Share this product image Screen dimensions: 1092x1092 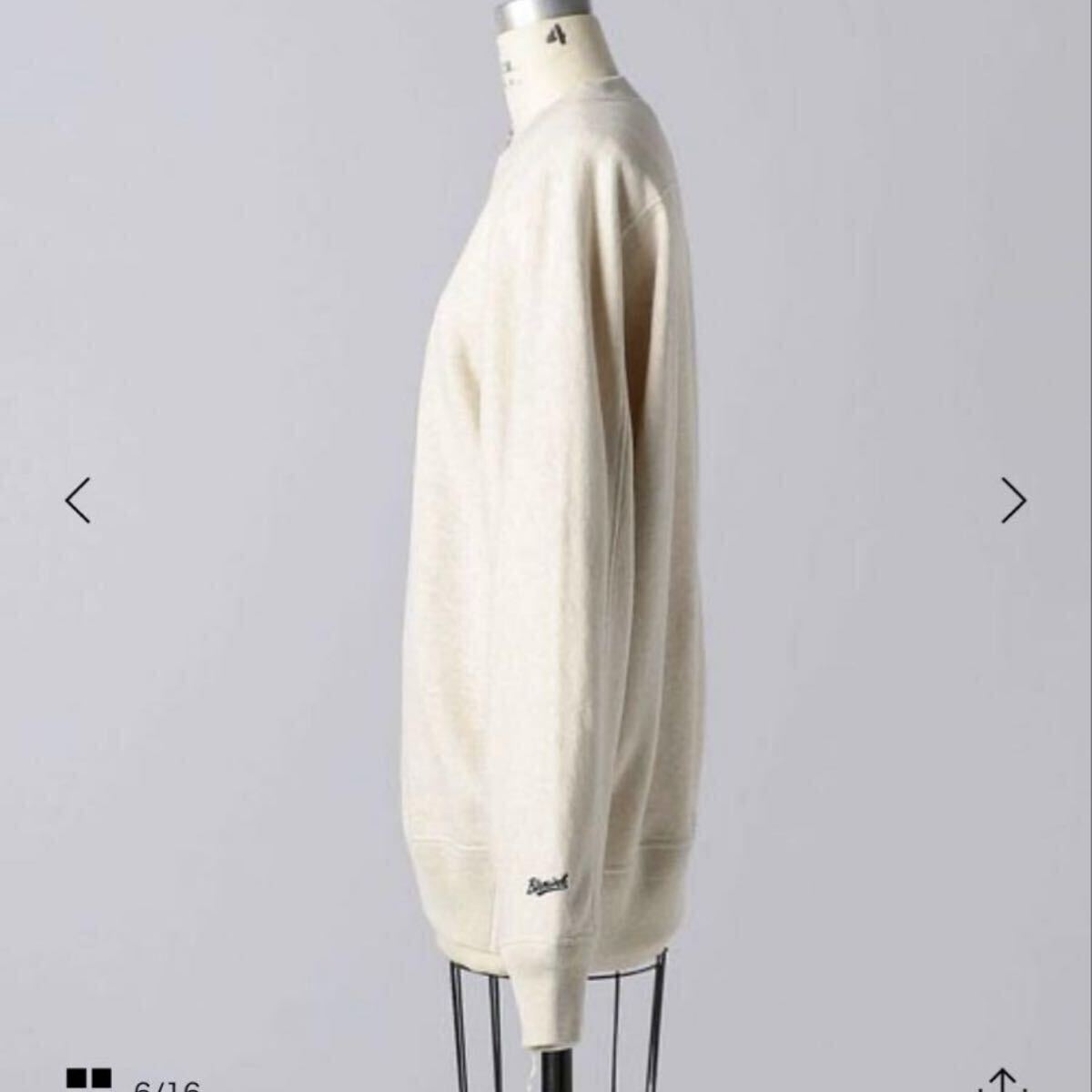pyautogui.click(x=1000, y=1081)
